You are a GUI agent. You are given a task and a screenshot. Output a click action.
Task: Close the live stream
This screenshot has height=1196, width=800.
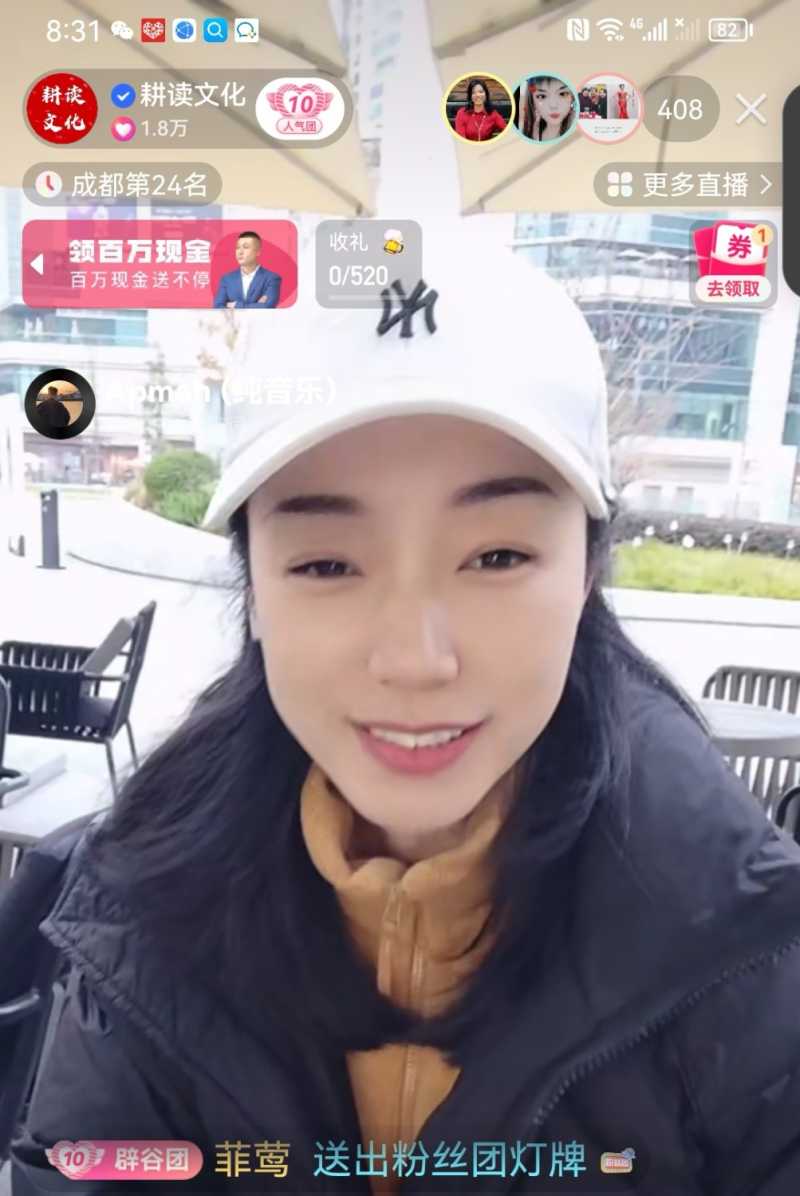pos(751,108)
